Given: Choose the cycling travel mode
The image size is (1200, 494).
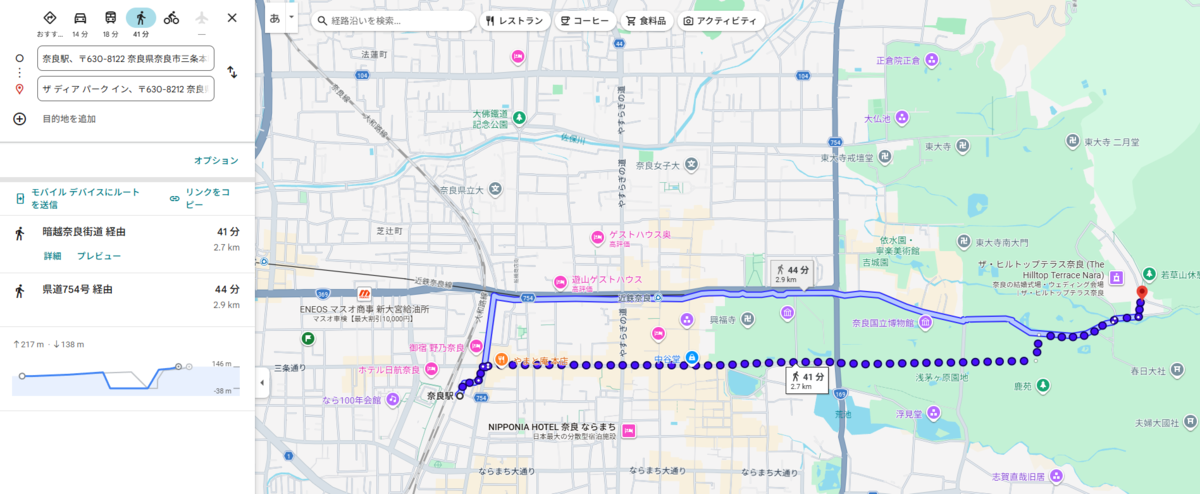Looking at the screenshot, I should [171, 18].
